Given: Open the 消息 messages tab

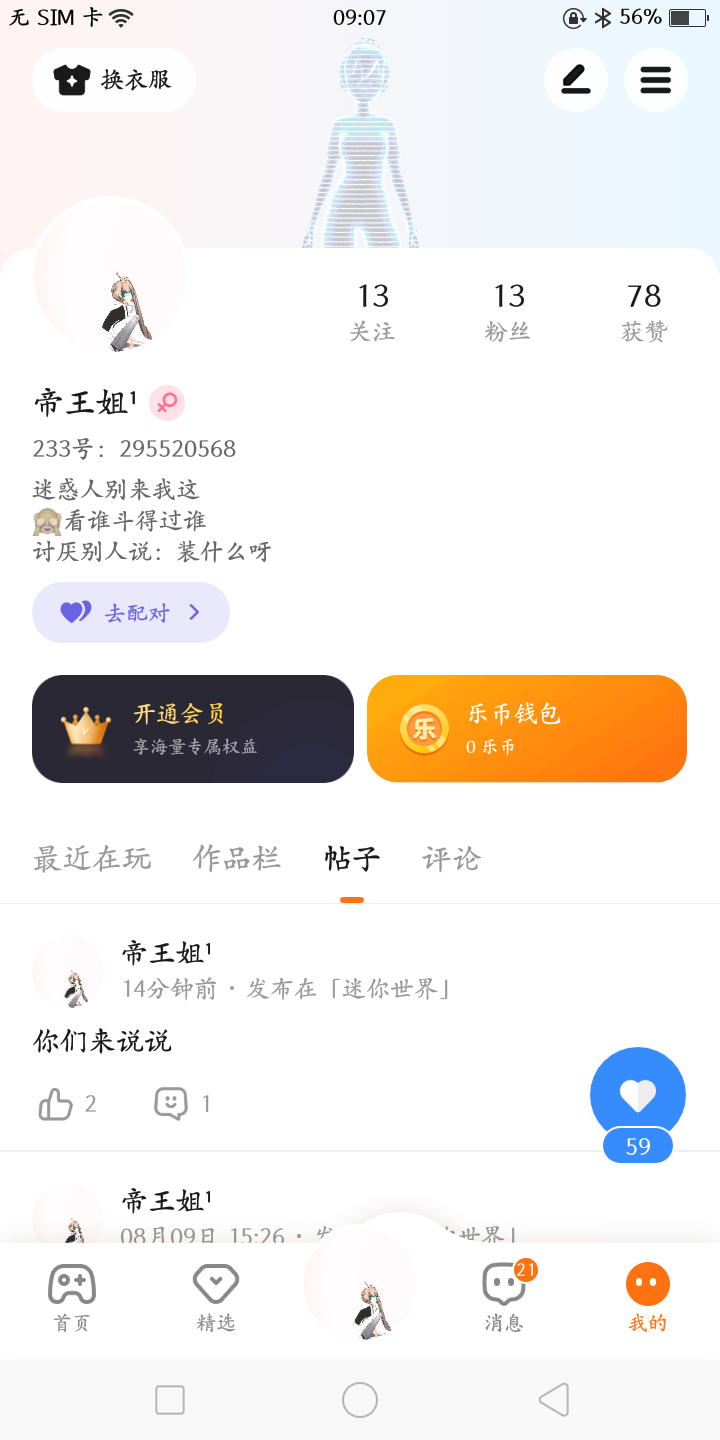Looking at the screenshot, I should pos(504,1298).
